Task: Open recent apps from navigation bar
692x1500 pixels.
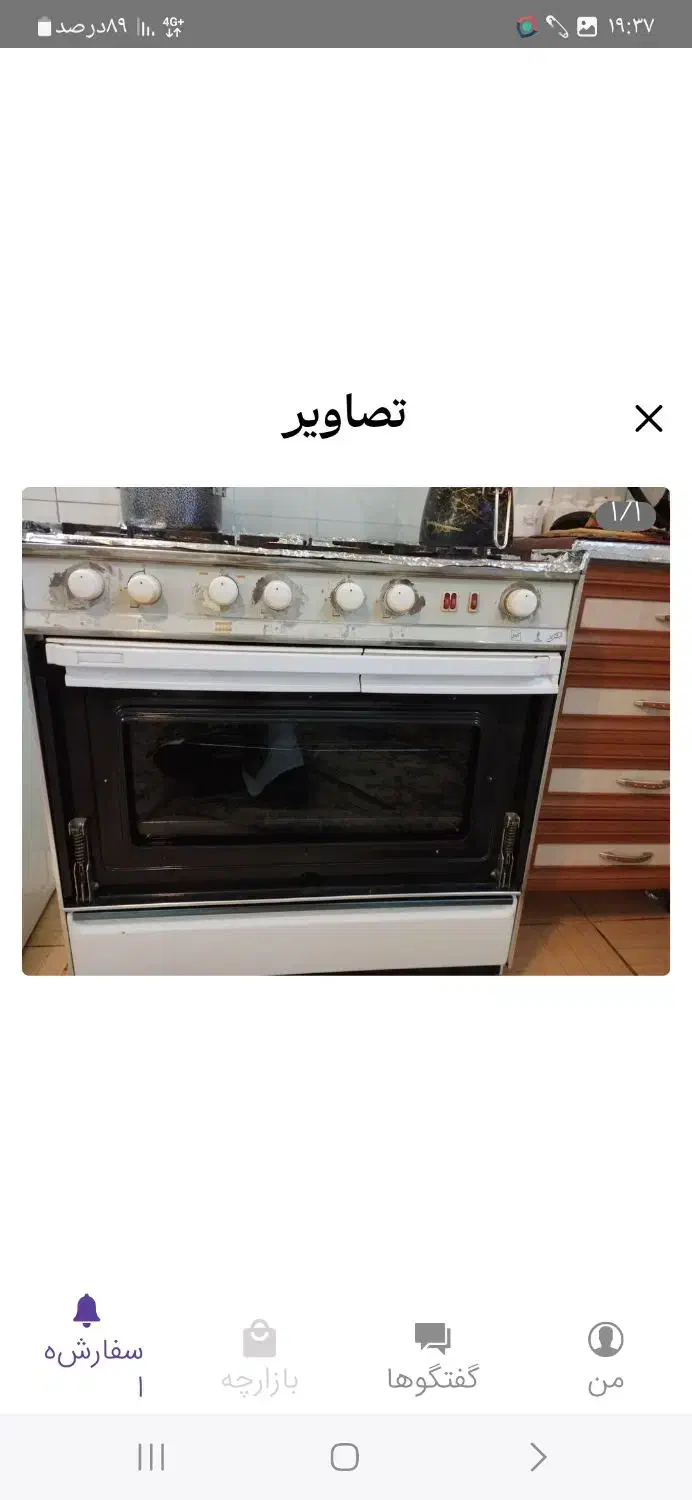Action: (x=151, y=1457)
